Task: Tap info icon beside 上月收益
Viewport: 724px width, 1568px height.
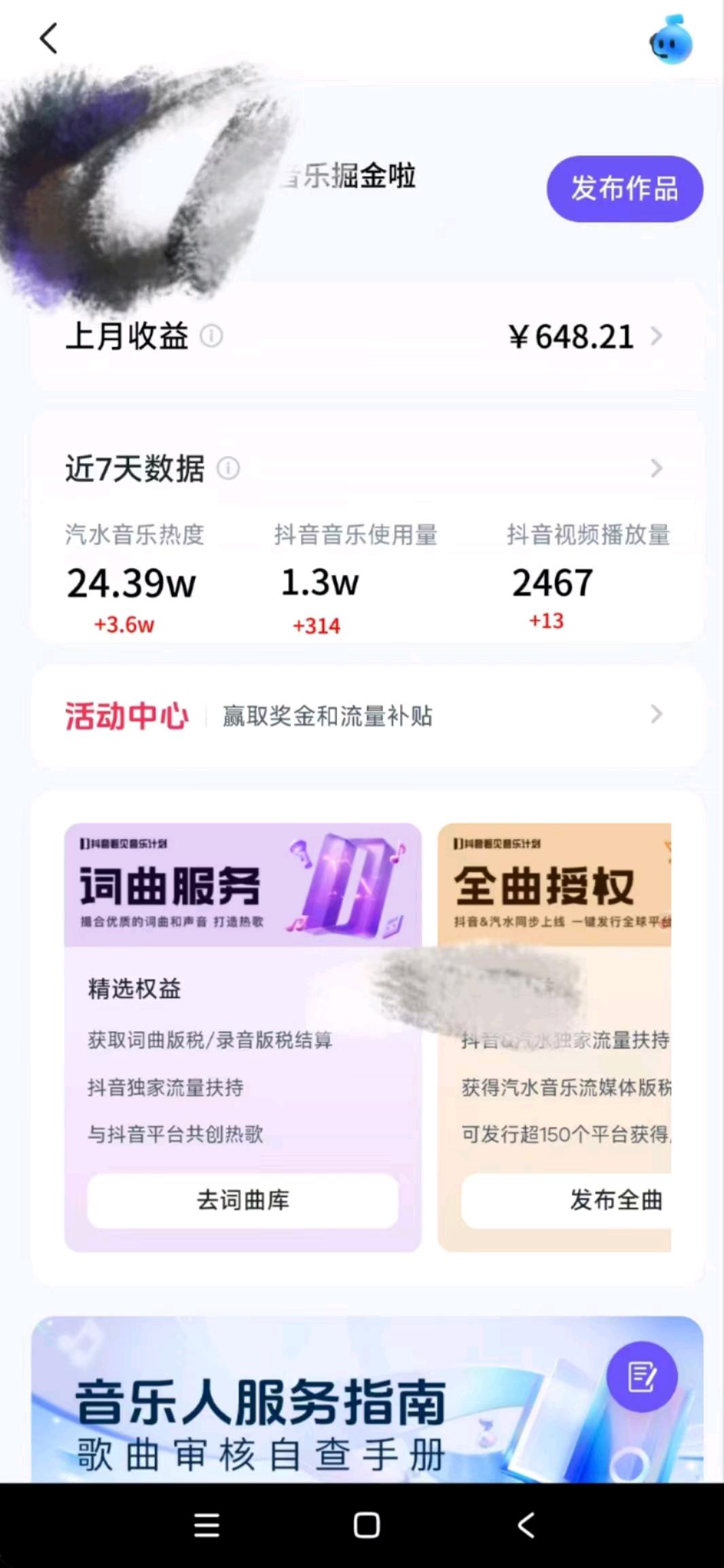Action: [211, 336]
